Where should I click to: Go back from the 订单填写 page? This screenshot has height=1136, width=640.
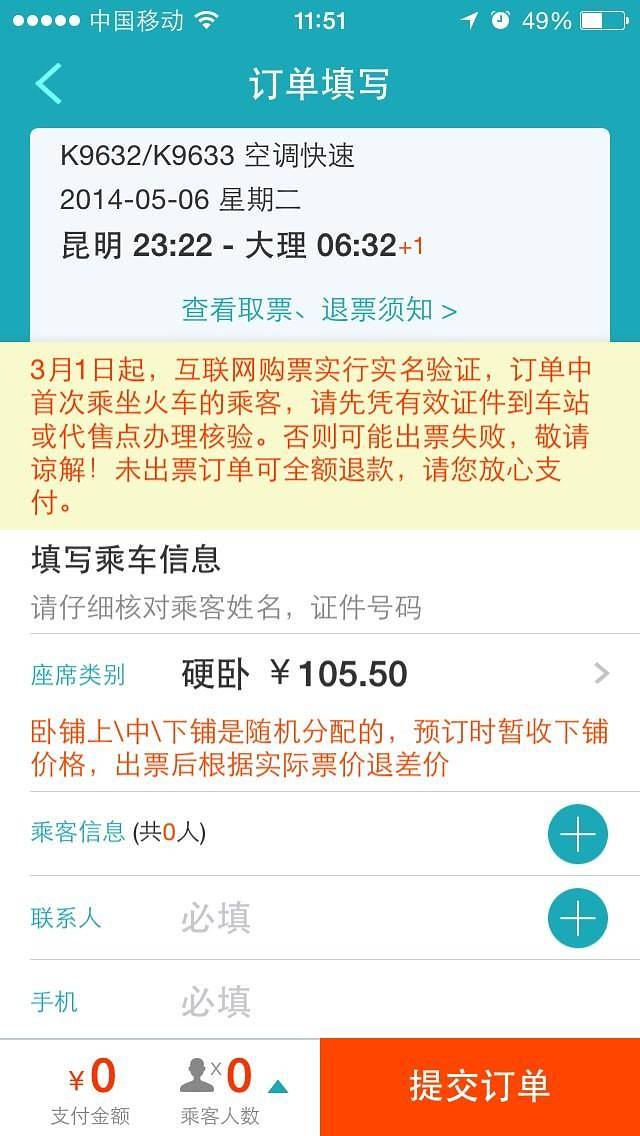coord(48,83)
